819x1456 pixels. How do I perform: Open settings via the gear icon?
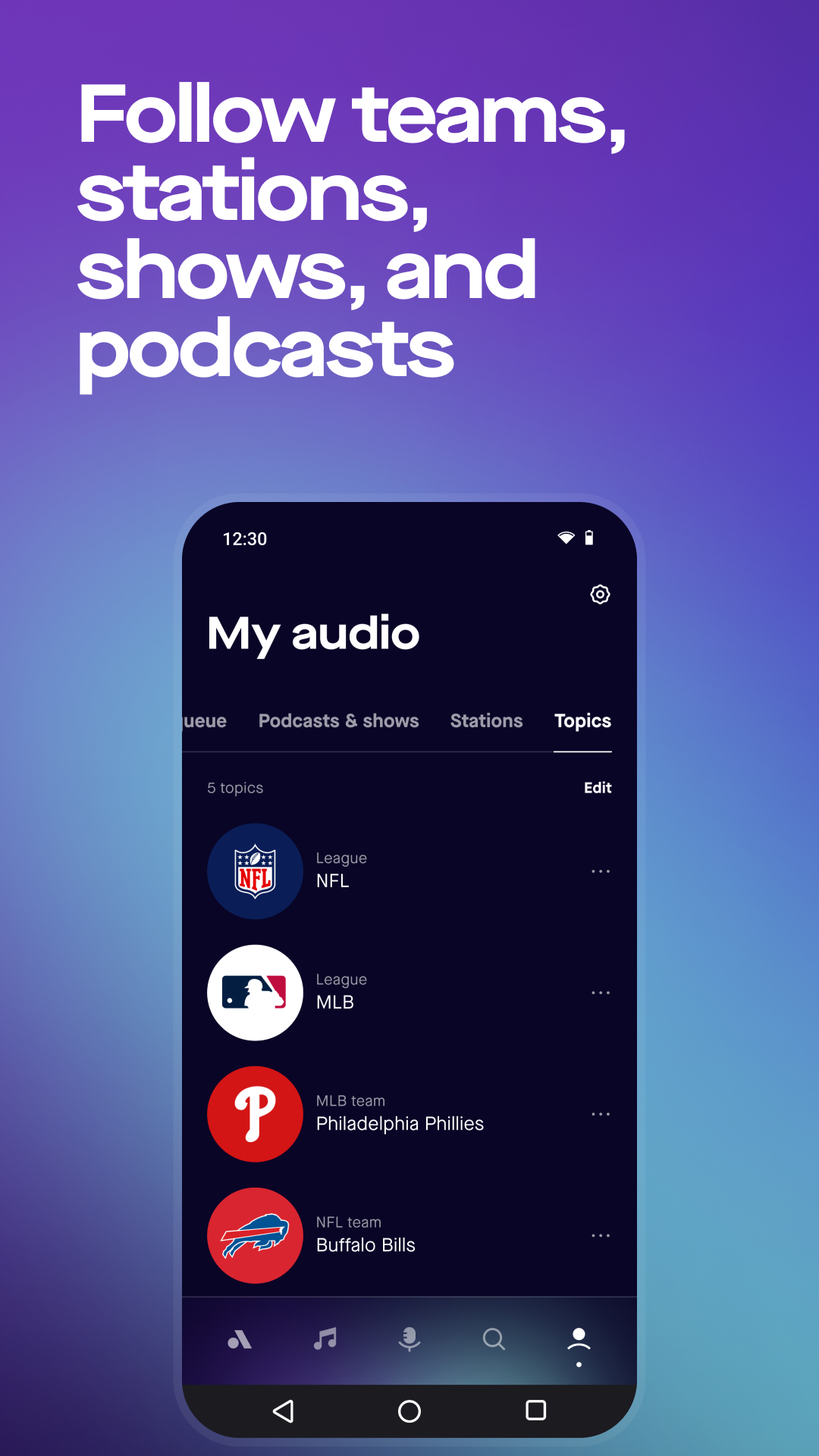click(600, 595)
